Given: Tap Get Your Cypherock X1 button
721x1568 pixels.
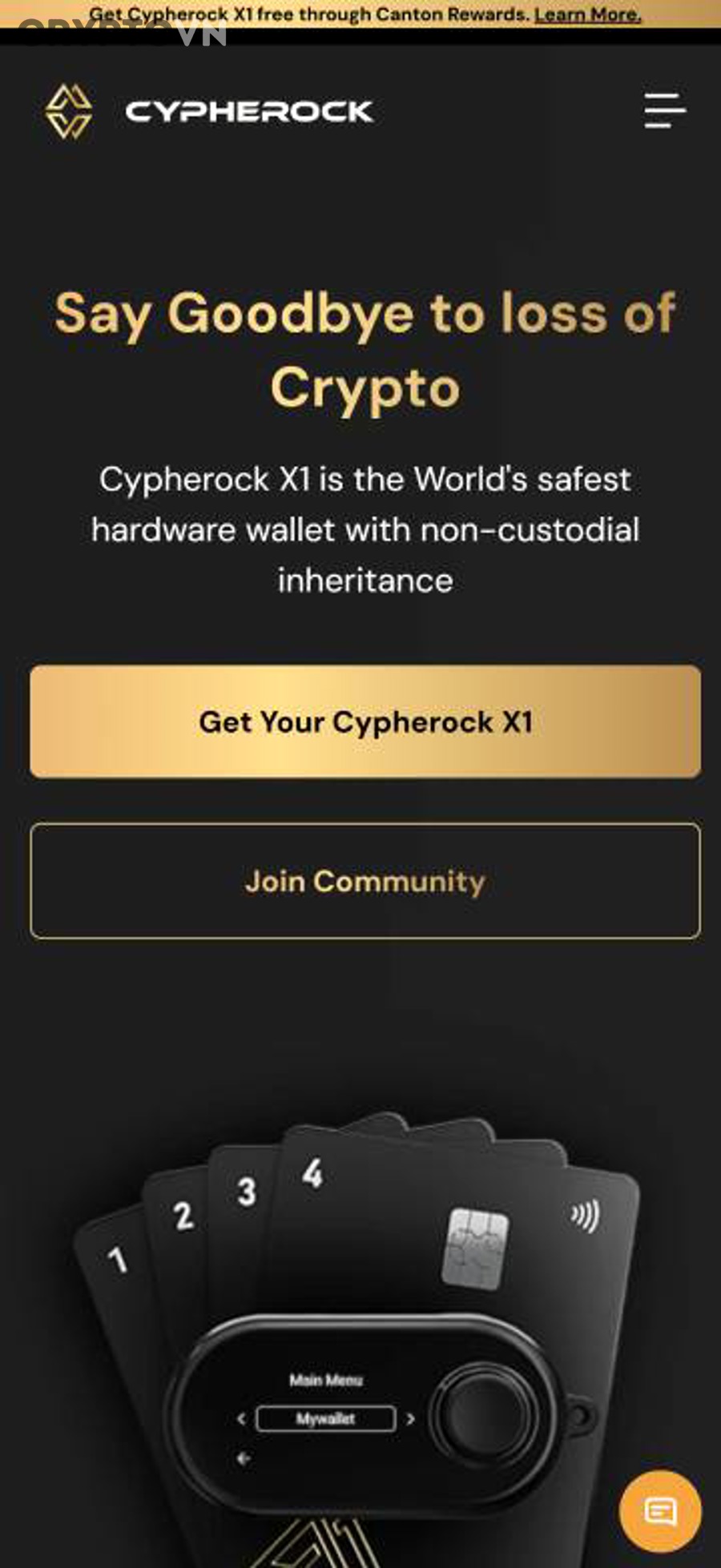Looking at the screenshot, I should pos(365,722).
